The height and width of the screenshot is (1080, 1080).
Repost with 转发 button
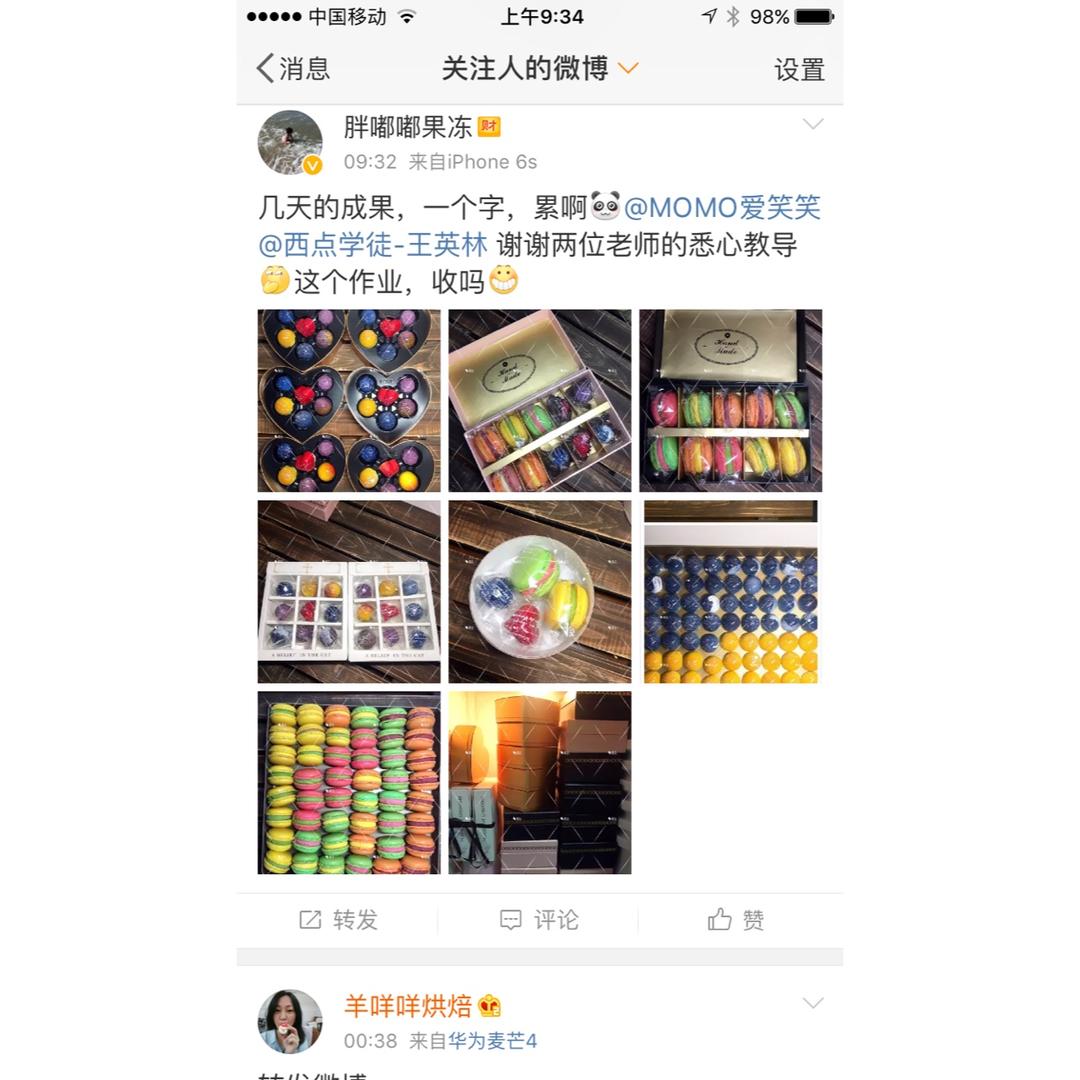[338, 920]
